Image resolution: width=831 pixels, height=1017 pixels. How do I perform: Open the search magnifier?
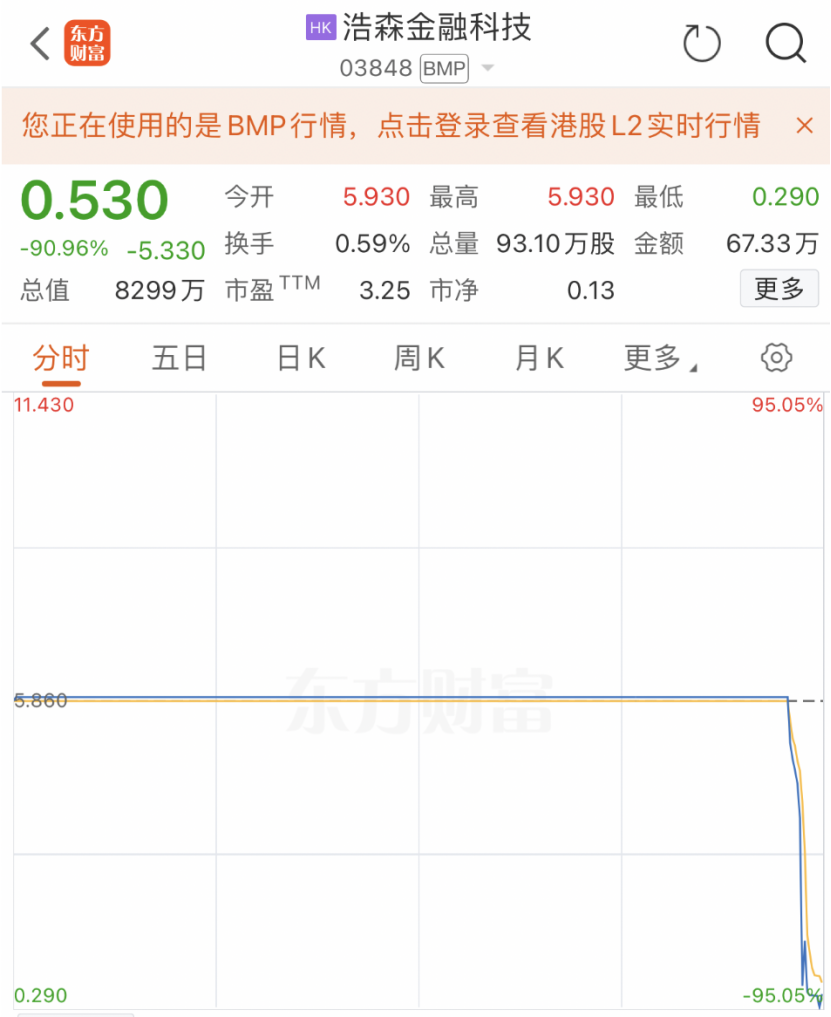coord(785,43)
